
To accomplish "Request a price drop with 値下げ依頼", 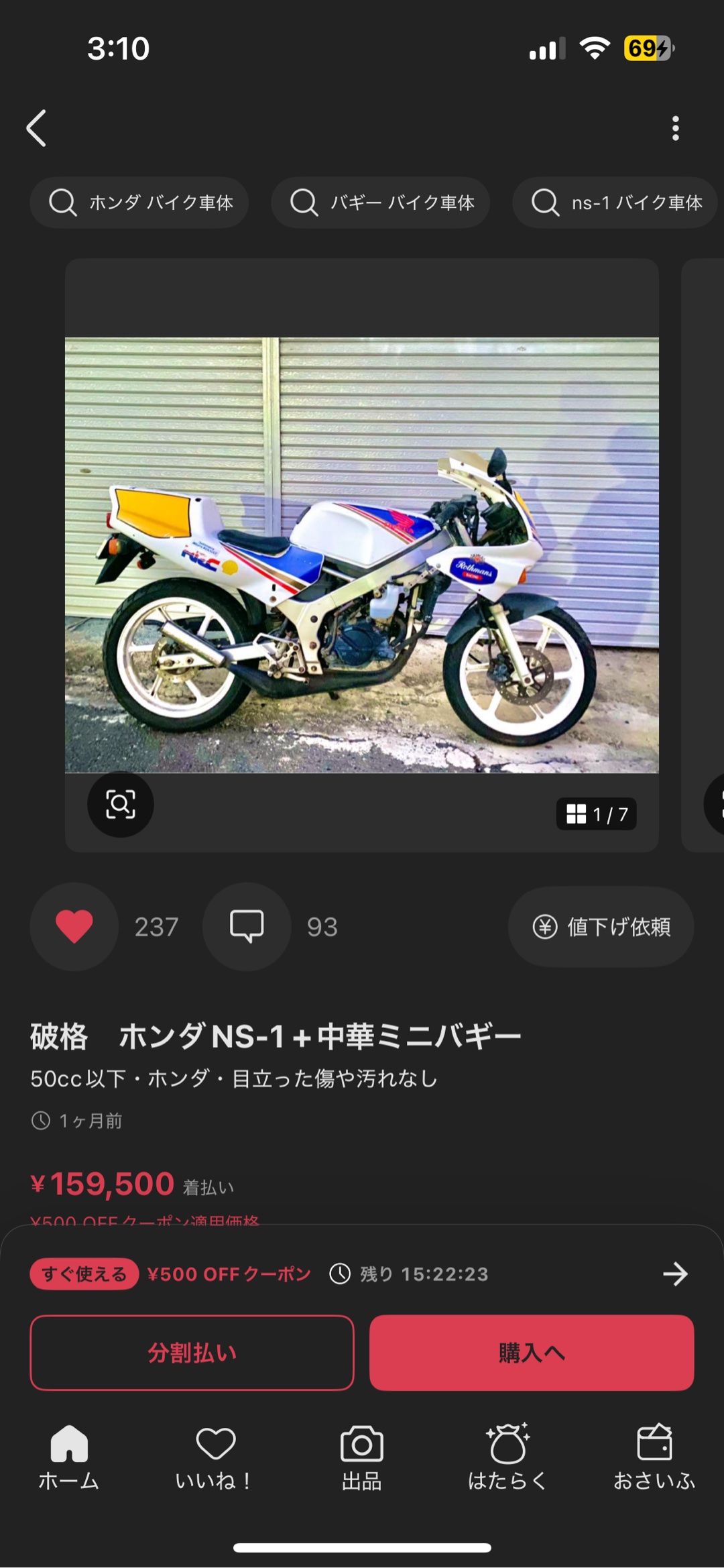I will coord(601,927).
